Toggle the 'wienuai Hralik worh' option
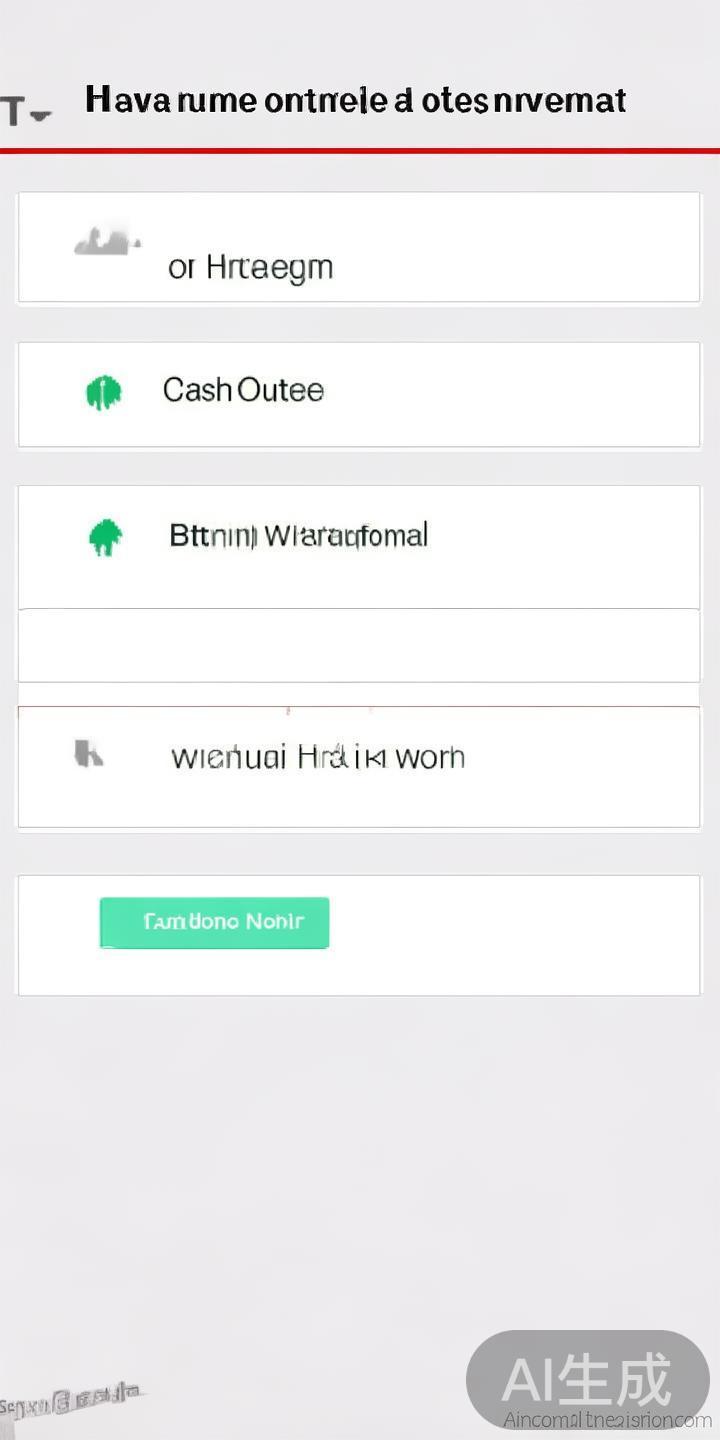Screen dimensions: 720x1440 tap(358, 765)
